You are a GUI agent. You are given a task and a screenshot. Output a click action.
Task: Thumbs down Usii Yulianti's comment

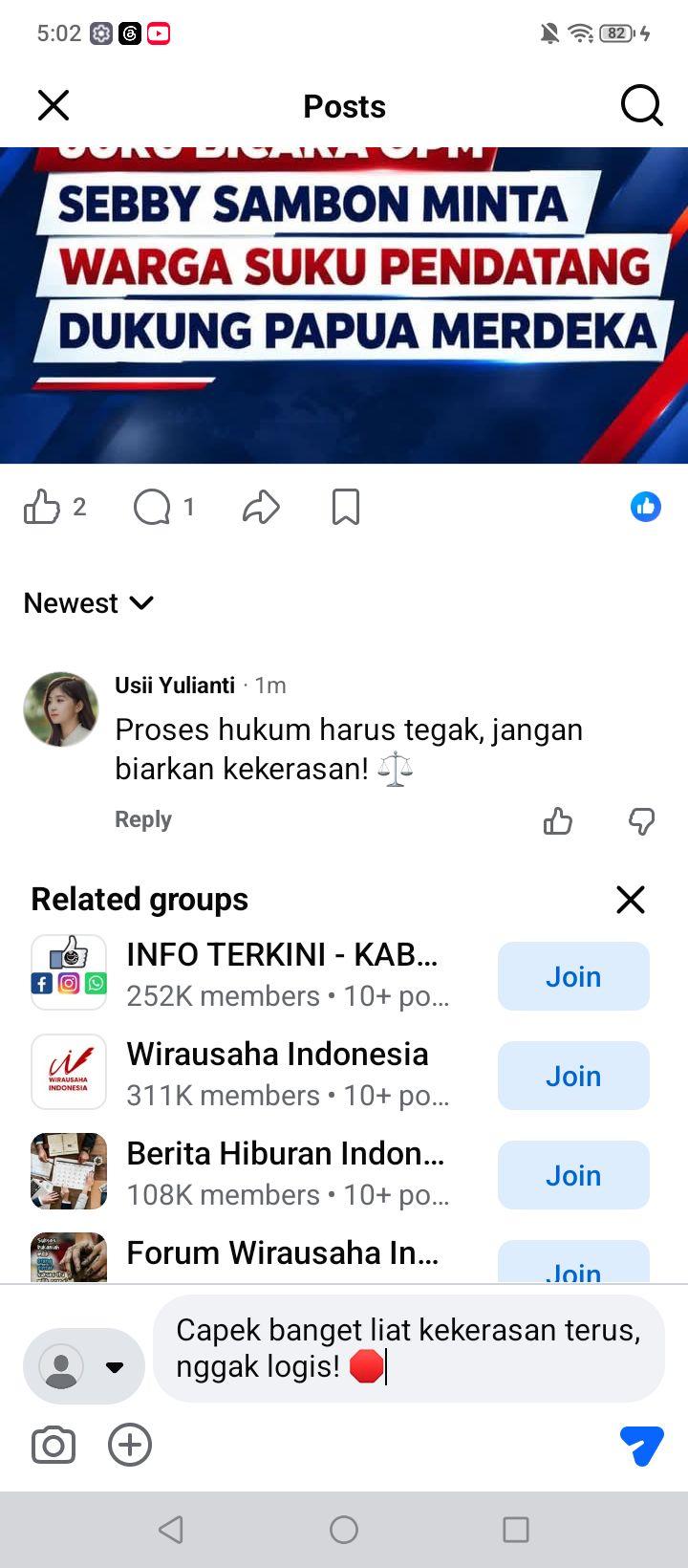642,820
